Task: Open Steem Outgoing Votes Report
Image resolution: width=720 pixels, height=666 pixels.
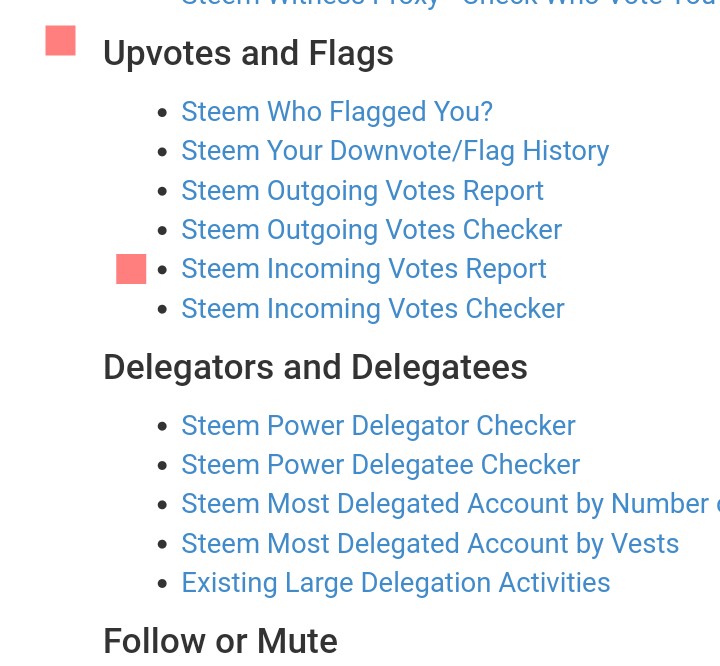Action: pyautogui.click(x=362, y=191)
